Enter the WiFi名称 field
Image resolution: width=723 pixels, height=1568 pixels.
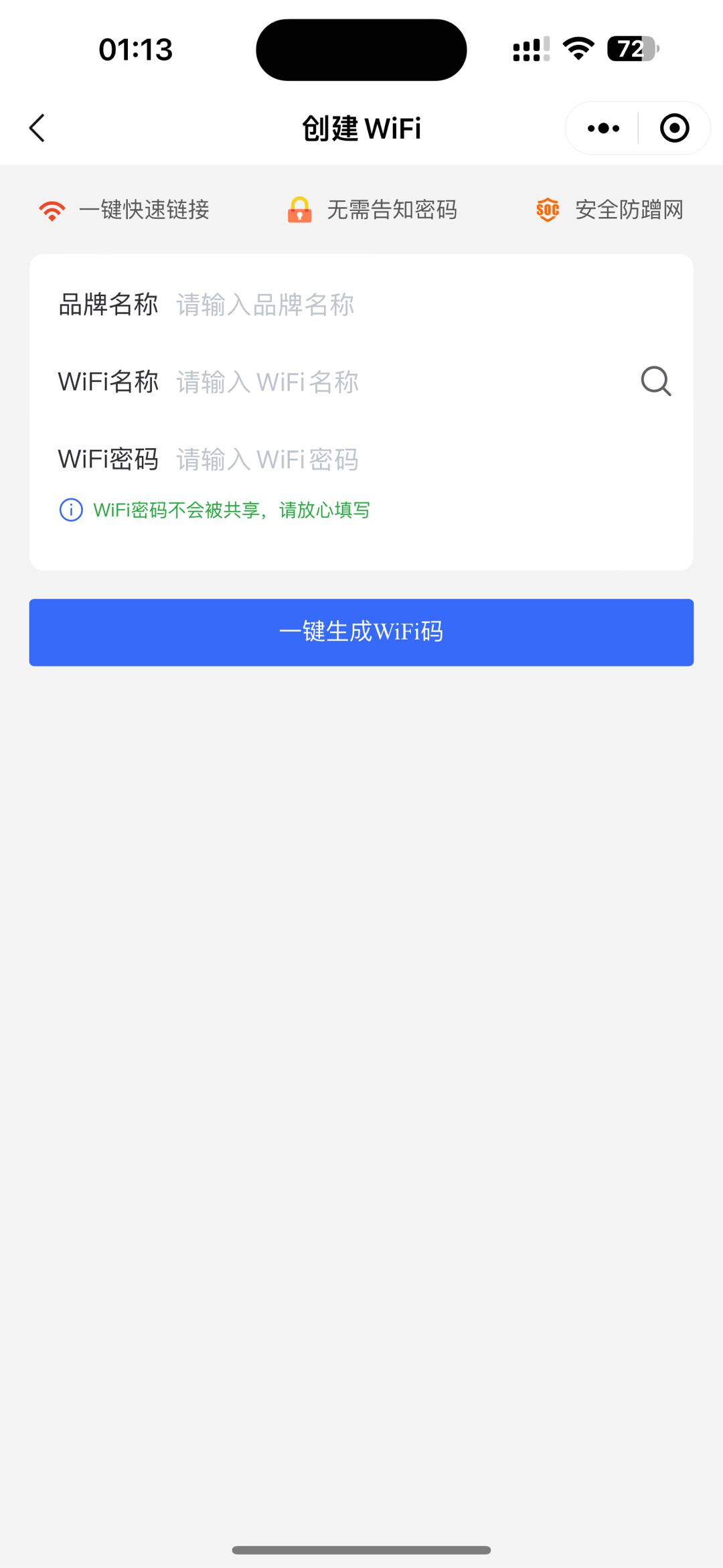click(402, 382)
